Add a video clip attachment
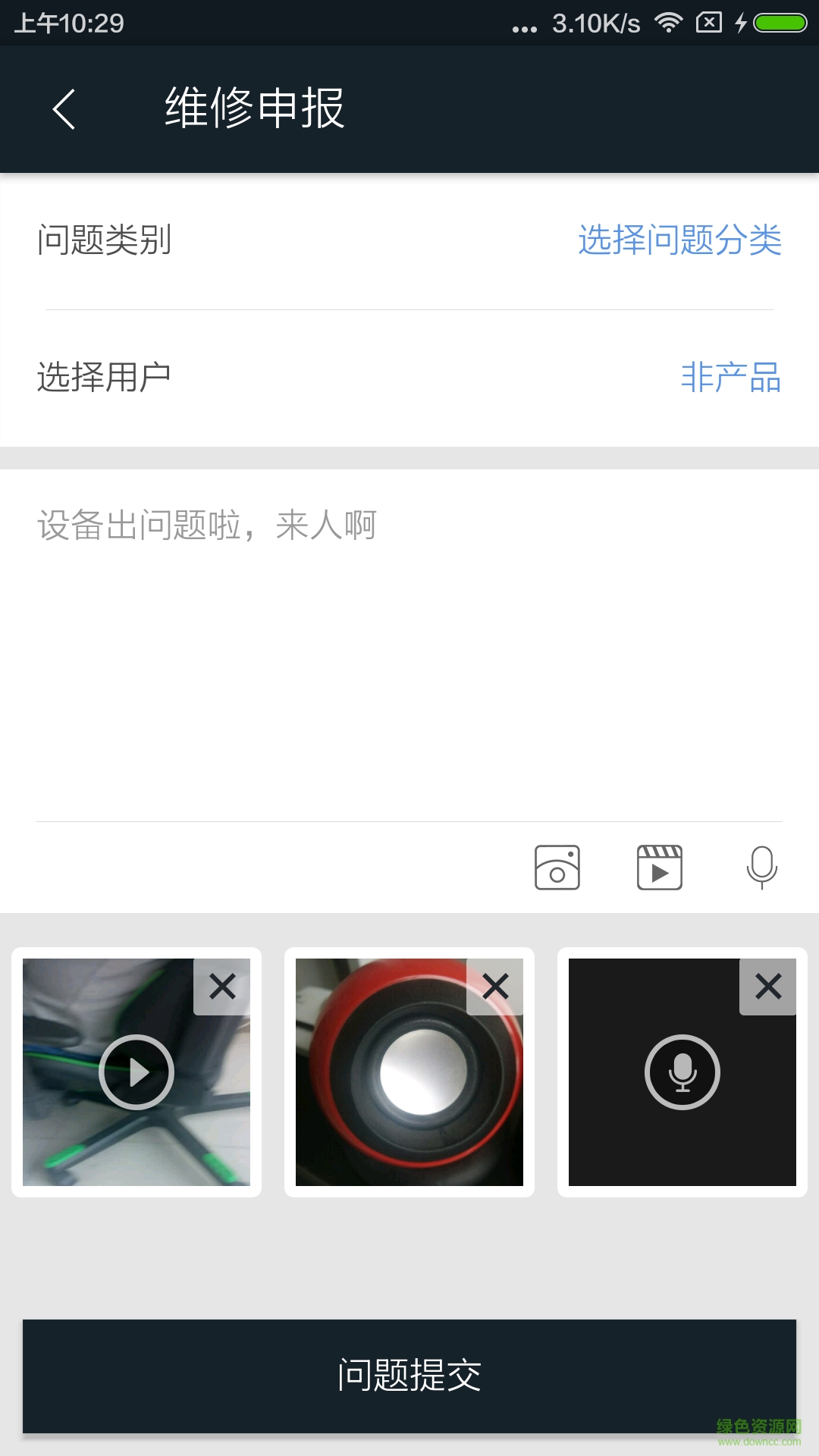 [x=660, y=868]
